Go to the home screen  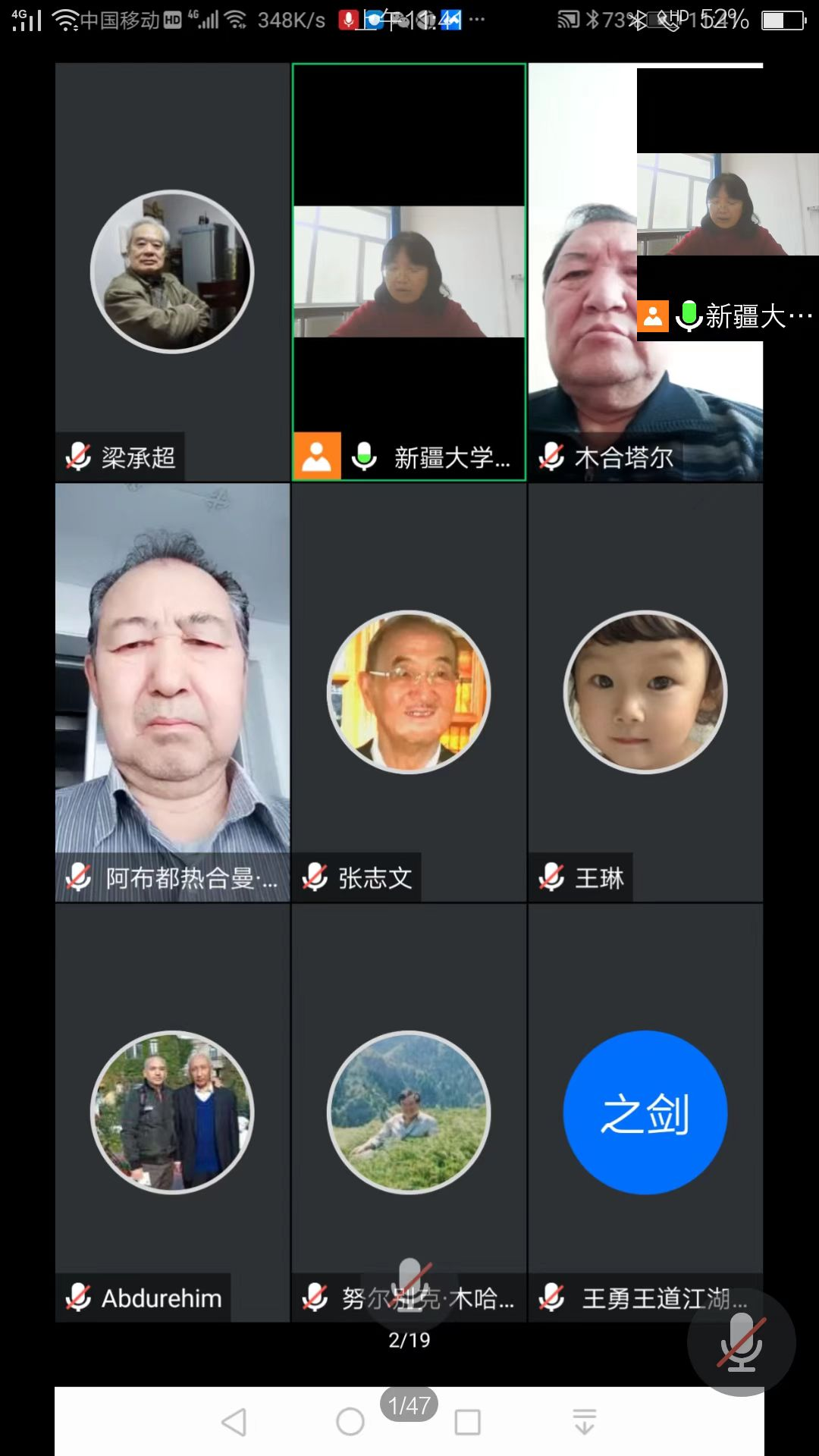click(350, 1422)
